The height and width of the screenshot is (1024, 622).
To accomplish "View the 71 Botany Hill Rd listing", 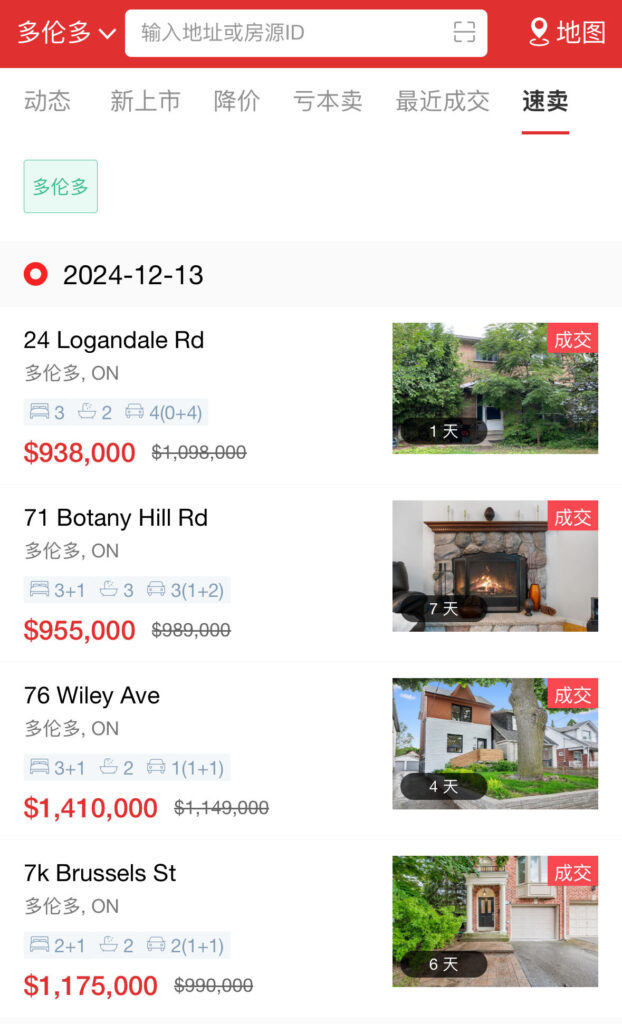I will [116, 518].
